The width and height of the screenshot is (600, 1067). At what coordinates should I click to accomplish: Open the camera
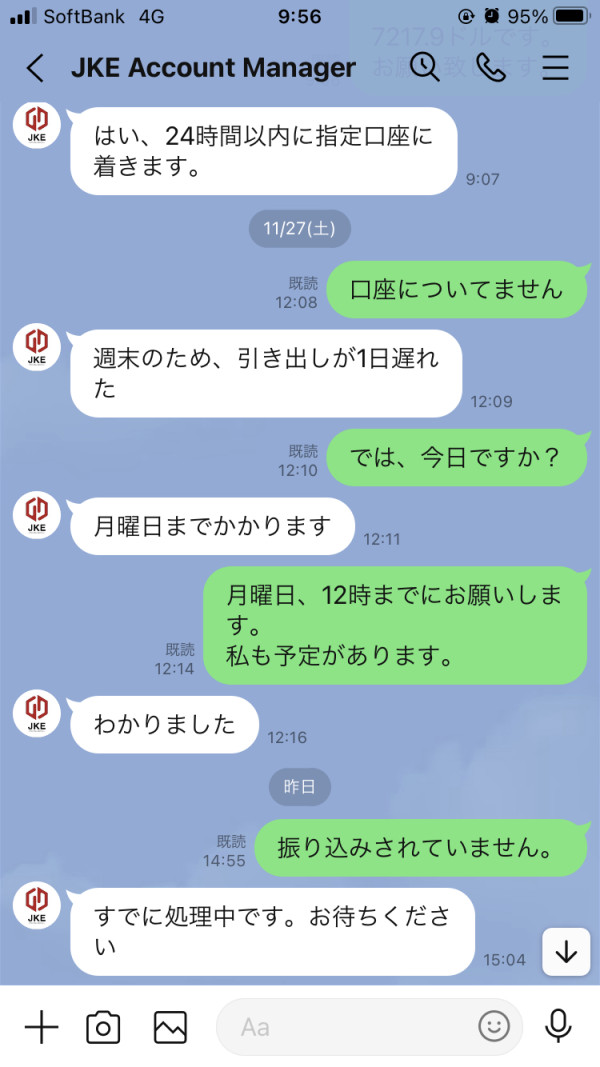pyautogui.click(x=103, y=1027)
